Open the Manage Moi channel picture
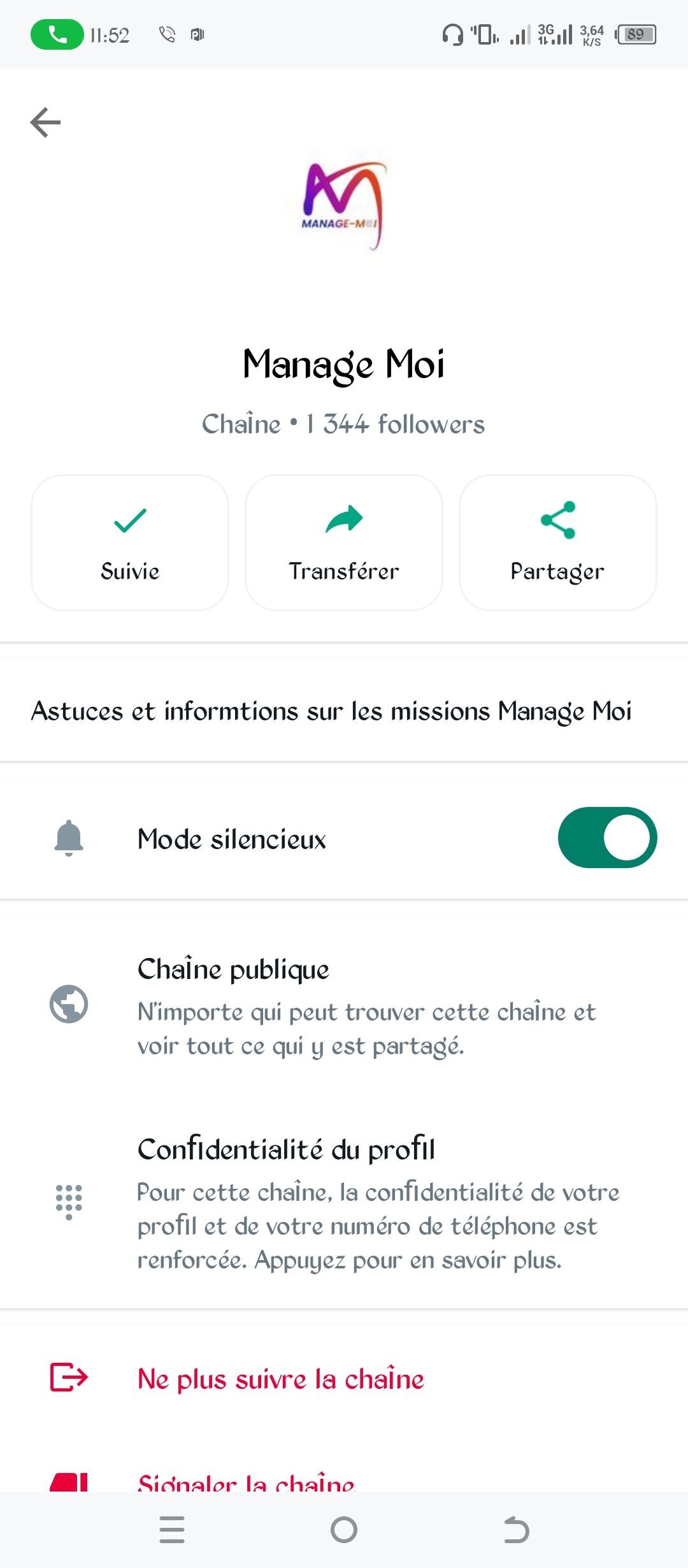The height and width of the screenshot is (1568, 688). tap(344, 201)
